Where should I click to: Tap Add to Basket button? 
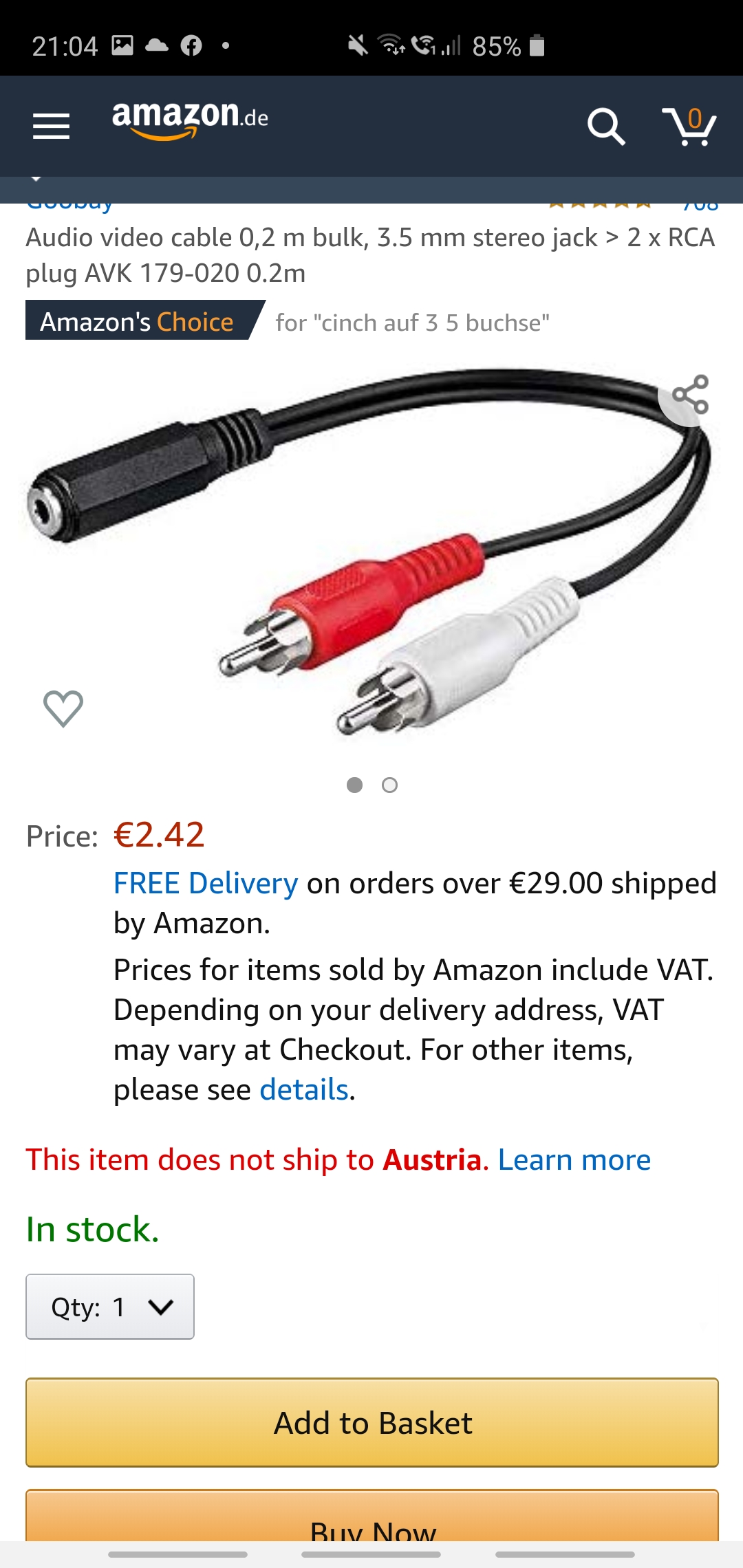(372, 1423)
